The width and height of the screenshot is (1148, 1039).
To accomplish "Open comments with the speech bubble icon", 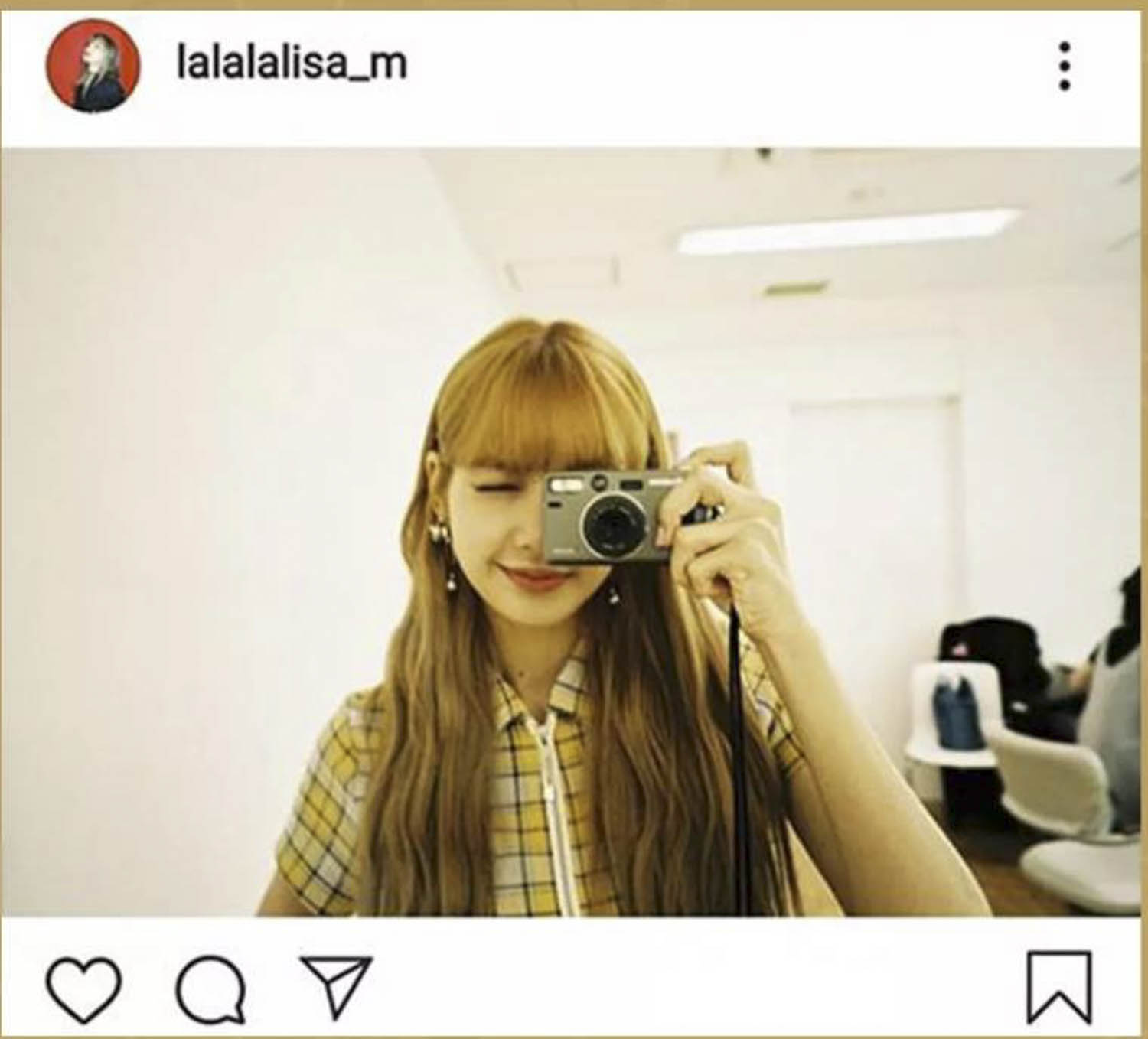I will (210, 989).
